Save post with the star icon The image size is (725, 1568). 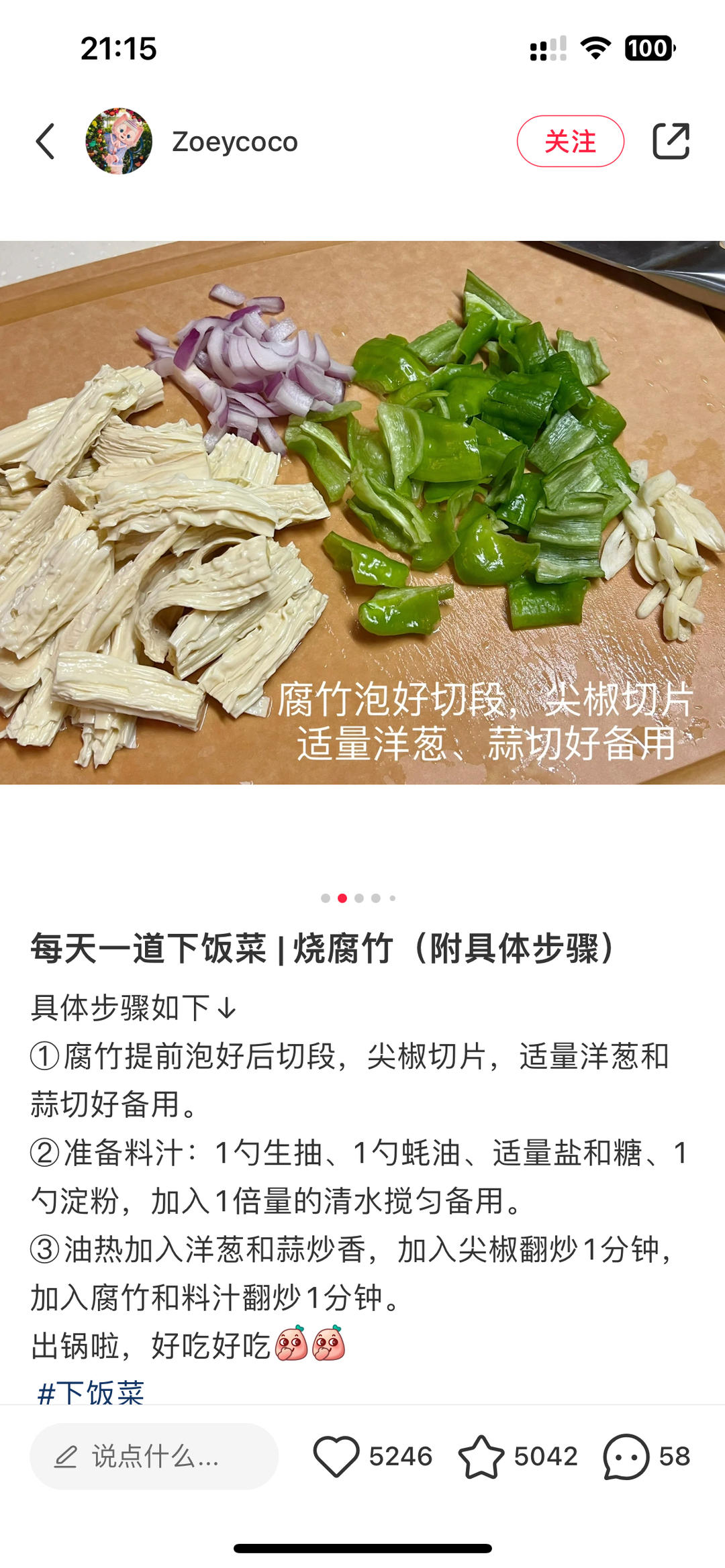click(481, 1457)
